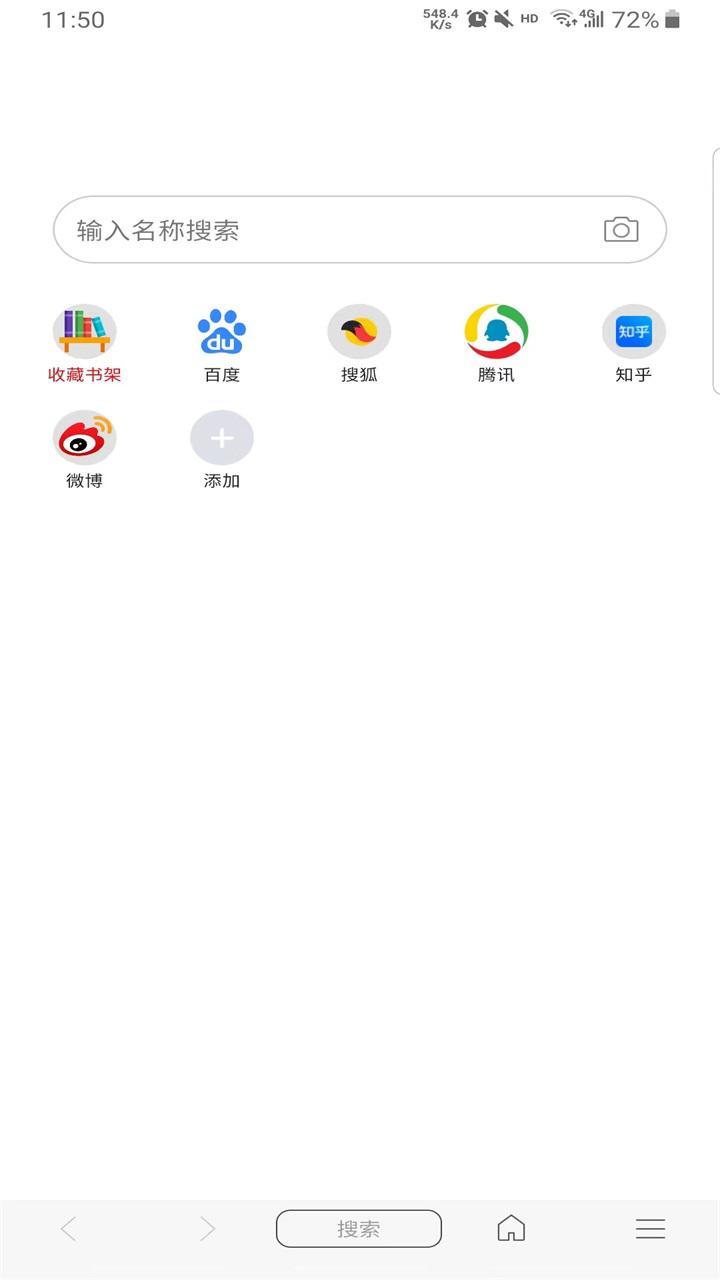This screenshot has height=1280, width=720.
Task: Add a new shortcut with 添加
Action: point(222,450)
